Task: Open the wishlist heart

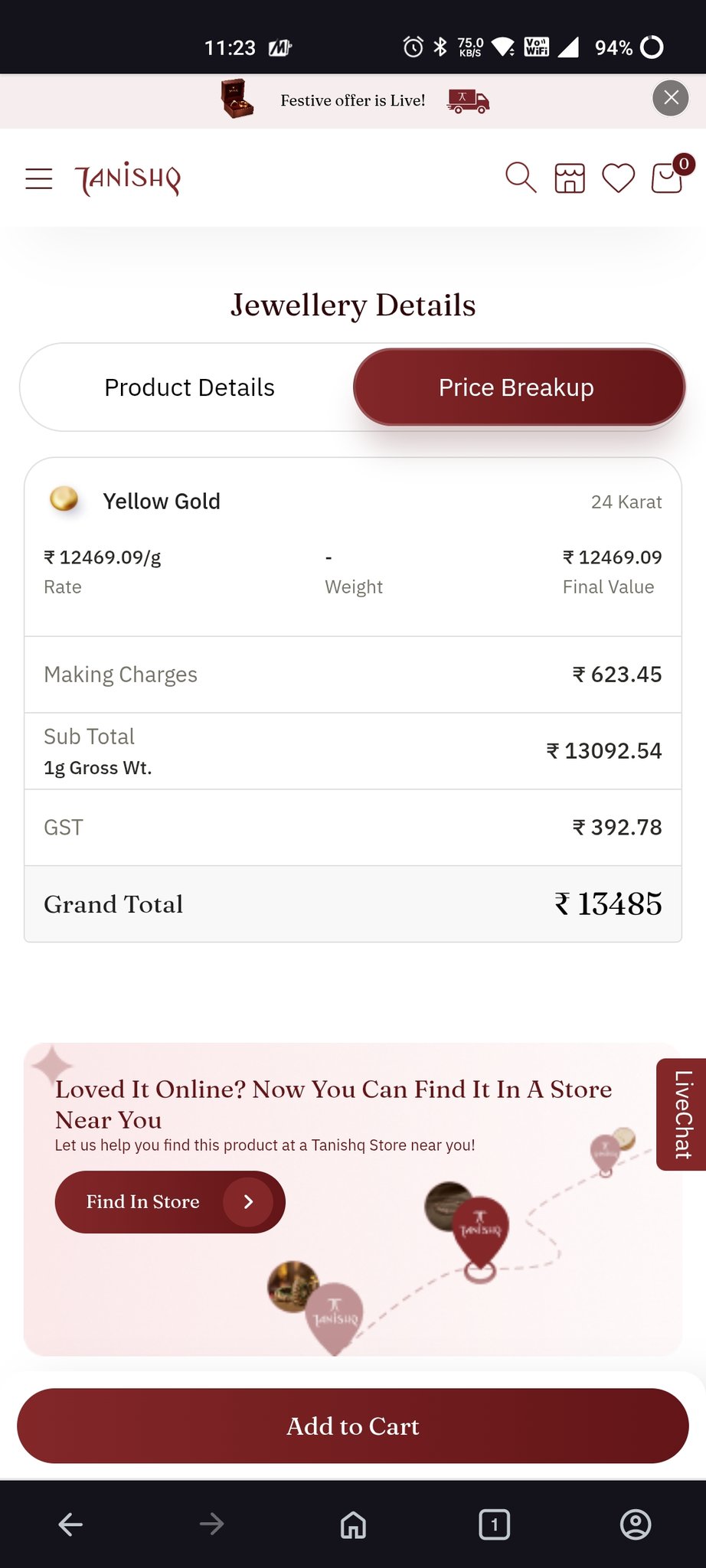Action: click(x=618, y=178)
